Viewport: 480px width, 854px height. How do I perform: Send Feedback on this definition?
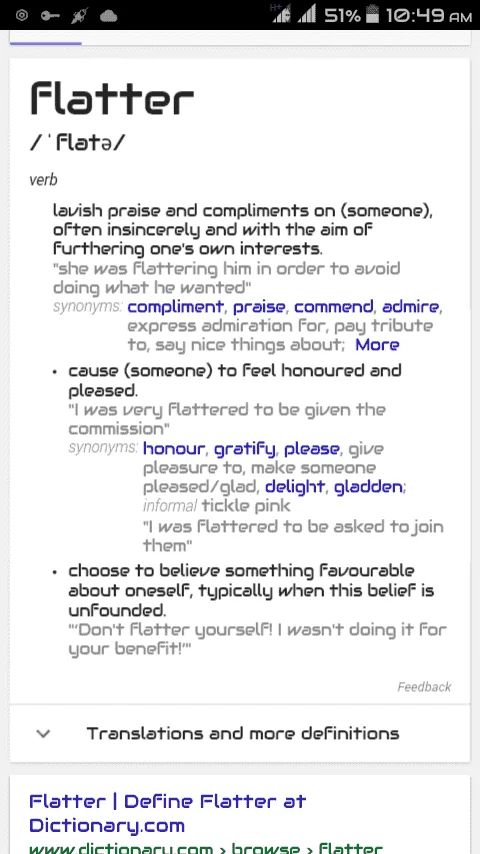tap(424, 687)
